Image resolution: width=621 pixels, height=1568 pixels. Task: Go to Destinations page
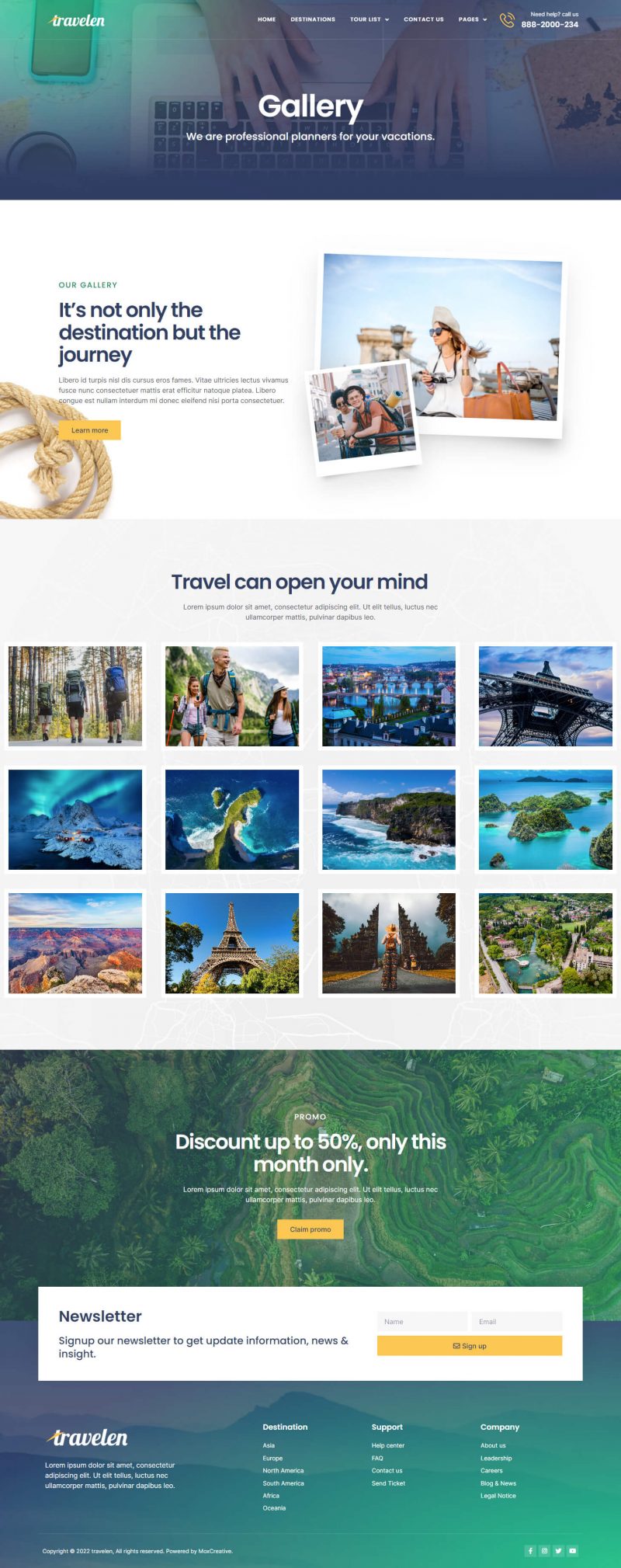(x=313, y=19)
